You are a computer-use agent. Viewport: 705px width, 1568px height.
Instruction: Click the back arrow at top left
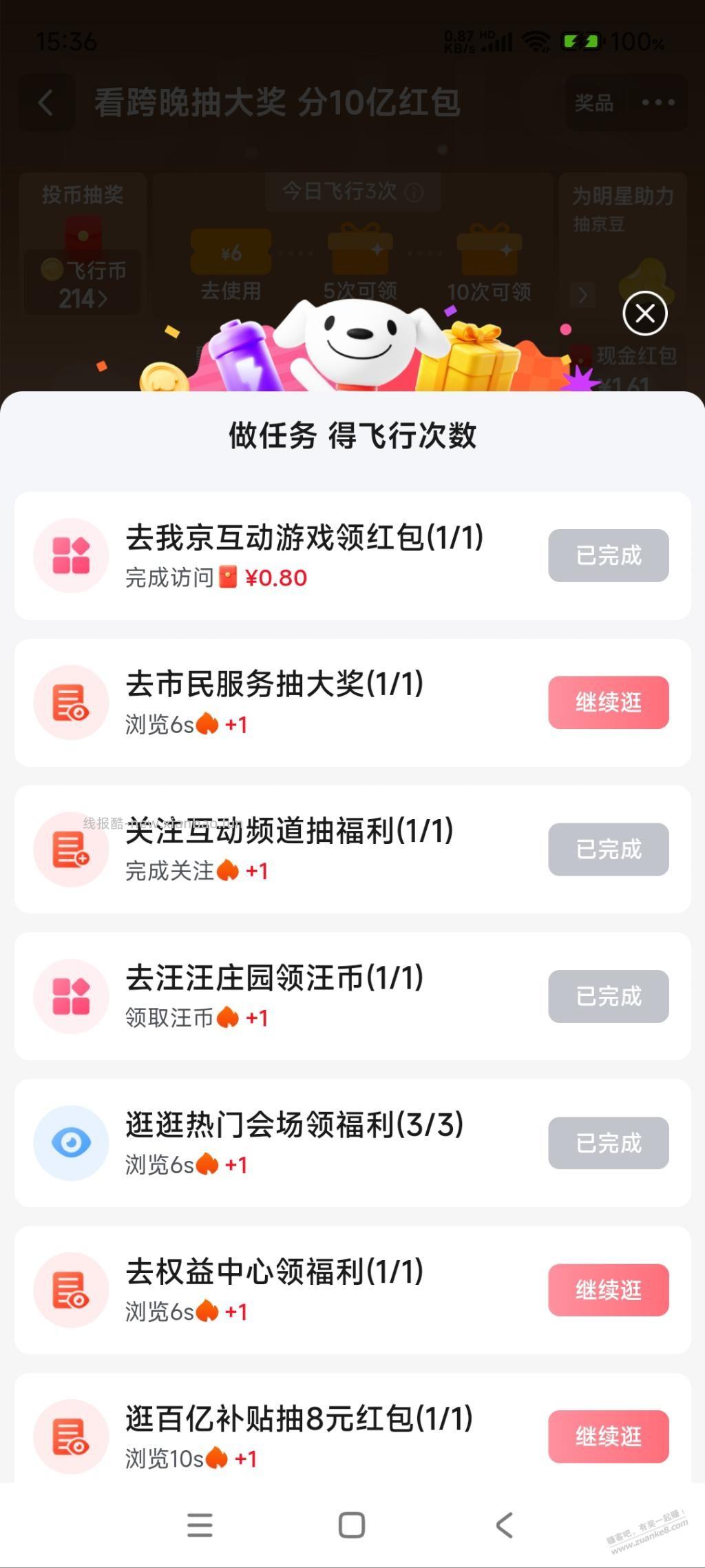45,103
